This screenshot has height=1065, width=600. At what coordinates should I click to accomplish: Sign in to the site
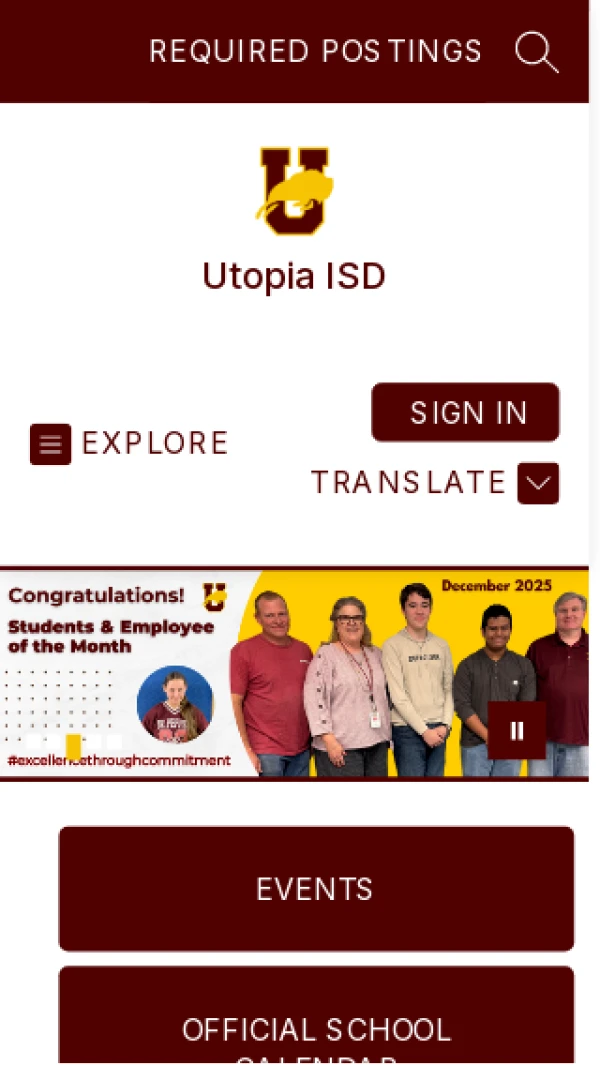tap(466, 412)
